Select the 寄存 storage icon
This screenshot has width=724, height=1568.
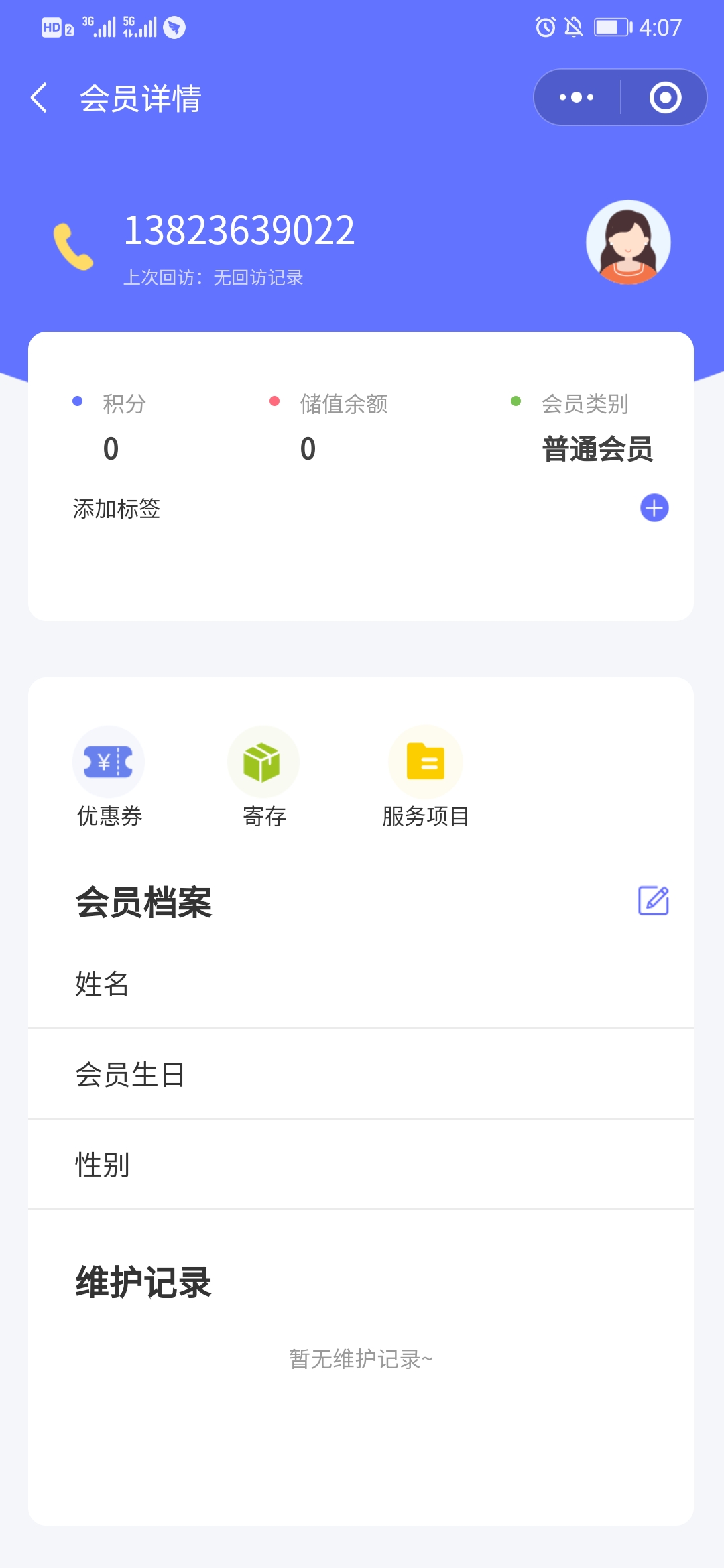pos(263,762)
